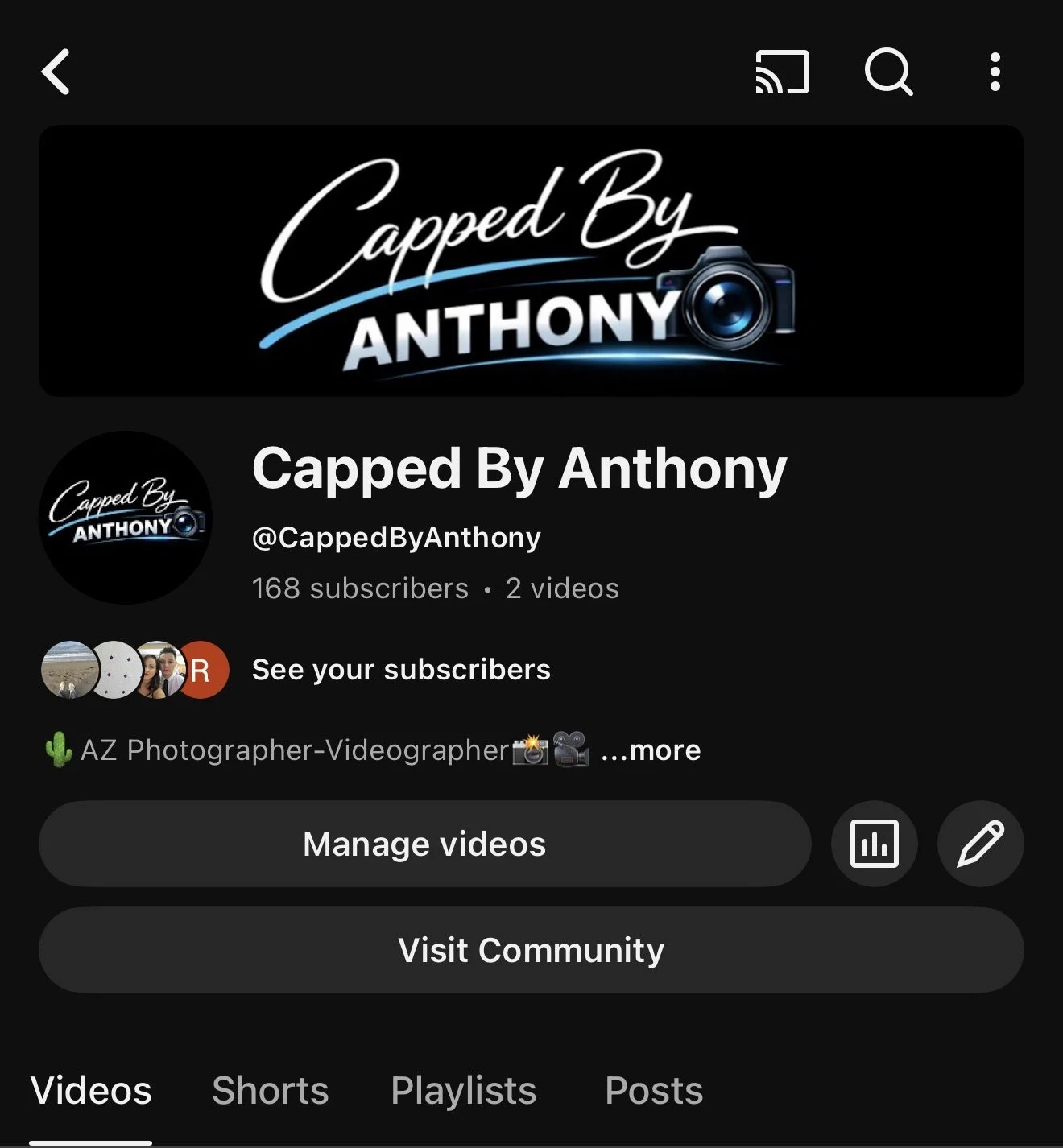The height and width of the screenshot is (1148, 1063).
Task: Select the Videos tab
Action: pyautogui.click(x=91, y=1091)
